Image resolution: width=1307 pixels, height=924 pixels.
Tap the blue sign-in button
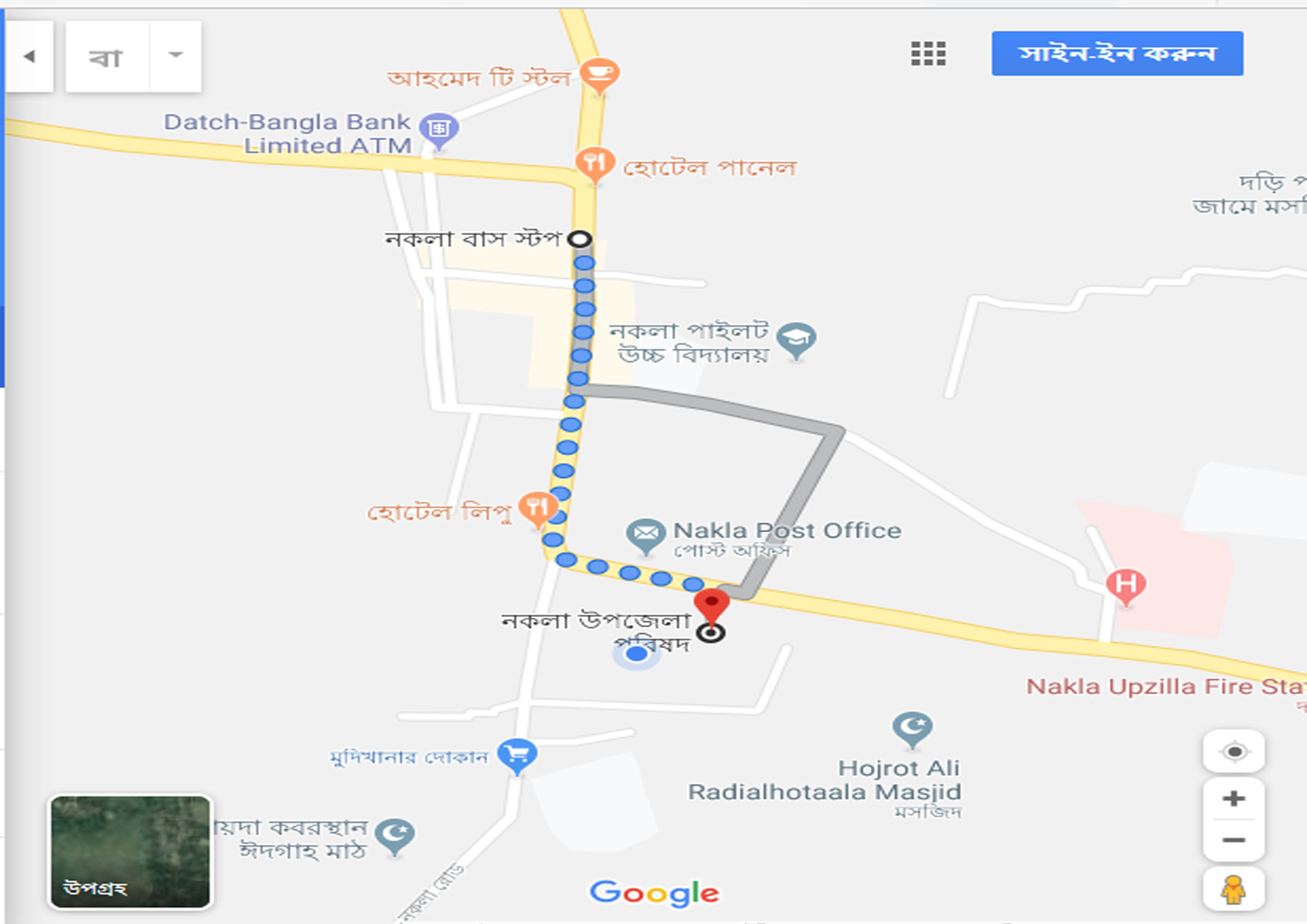[1117, 54]
